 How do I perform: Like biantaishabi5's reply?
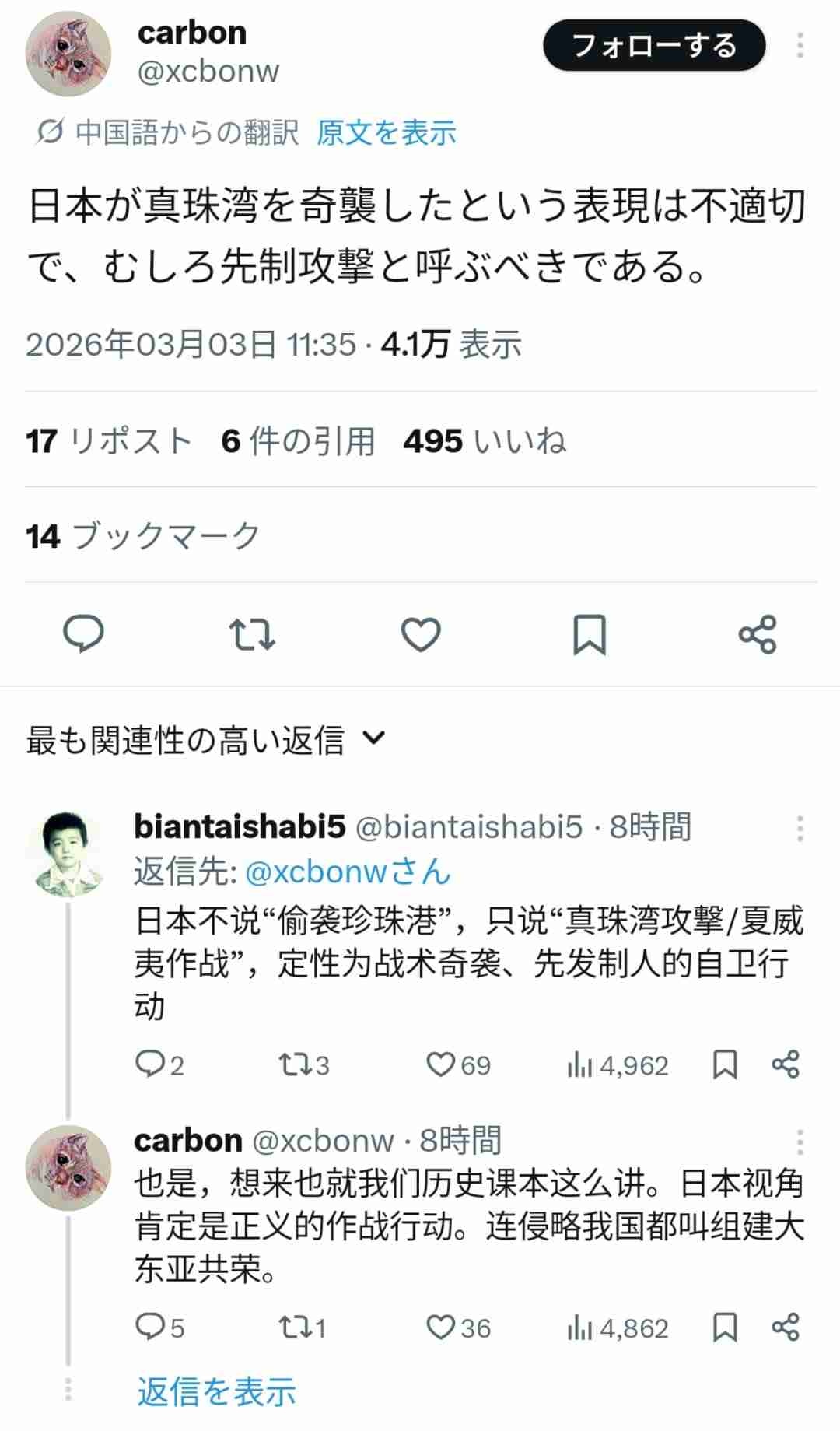coord(440,1064)
